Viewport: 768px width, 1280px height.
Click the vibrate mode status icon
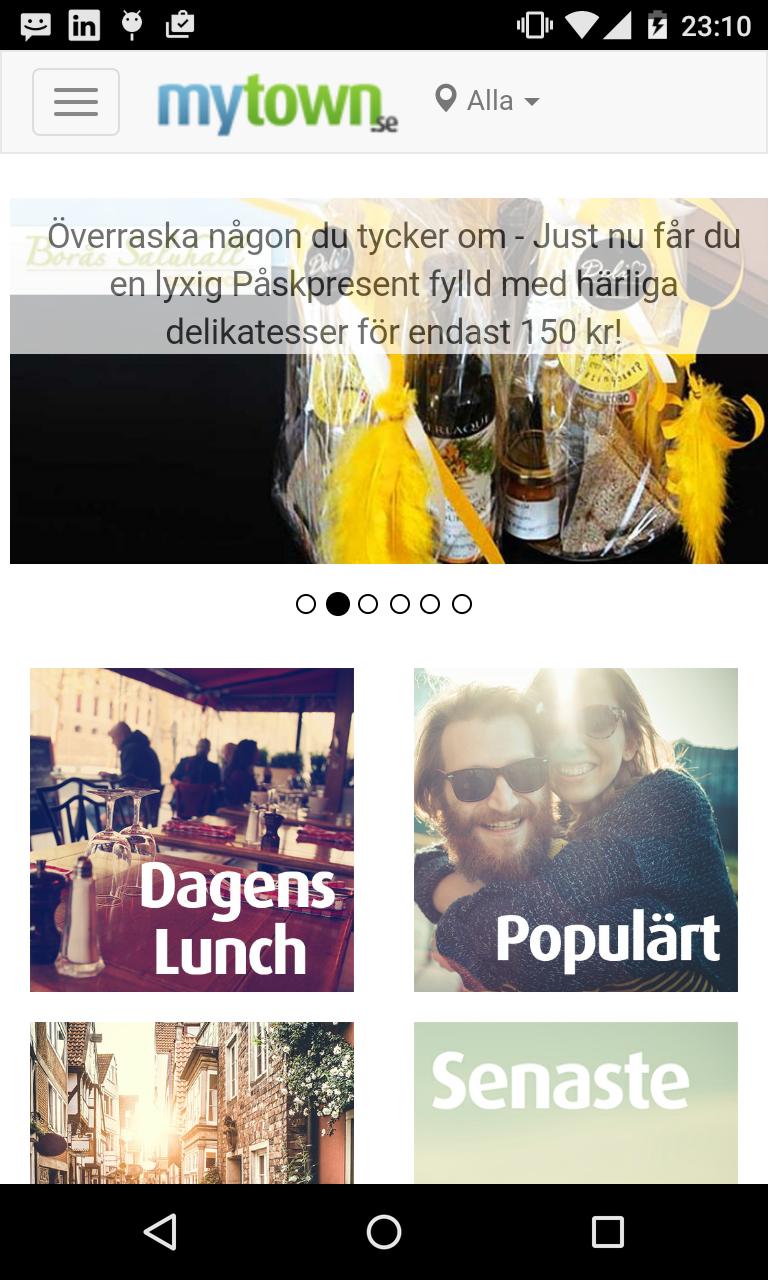click(x=534, y=24)
